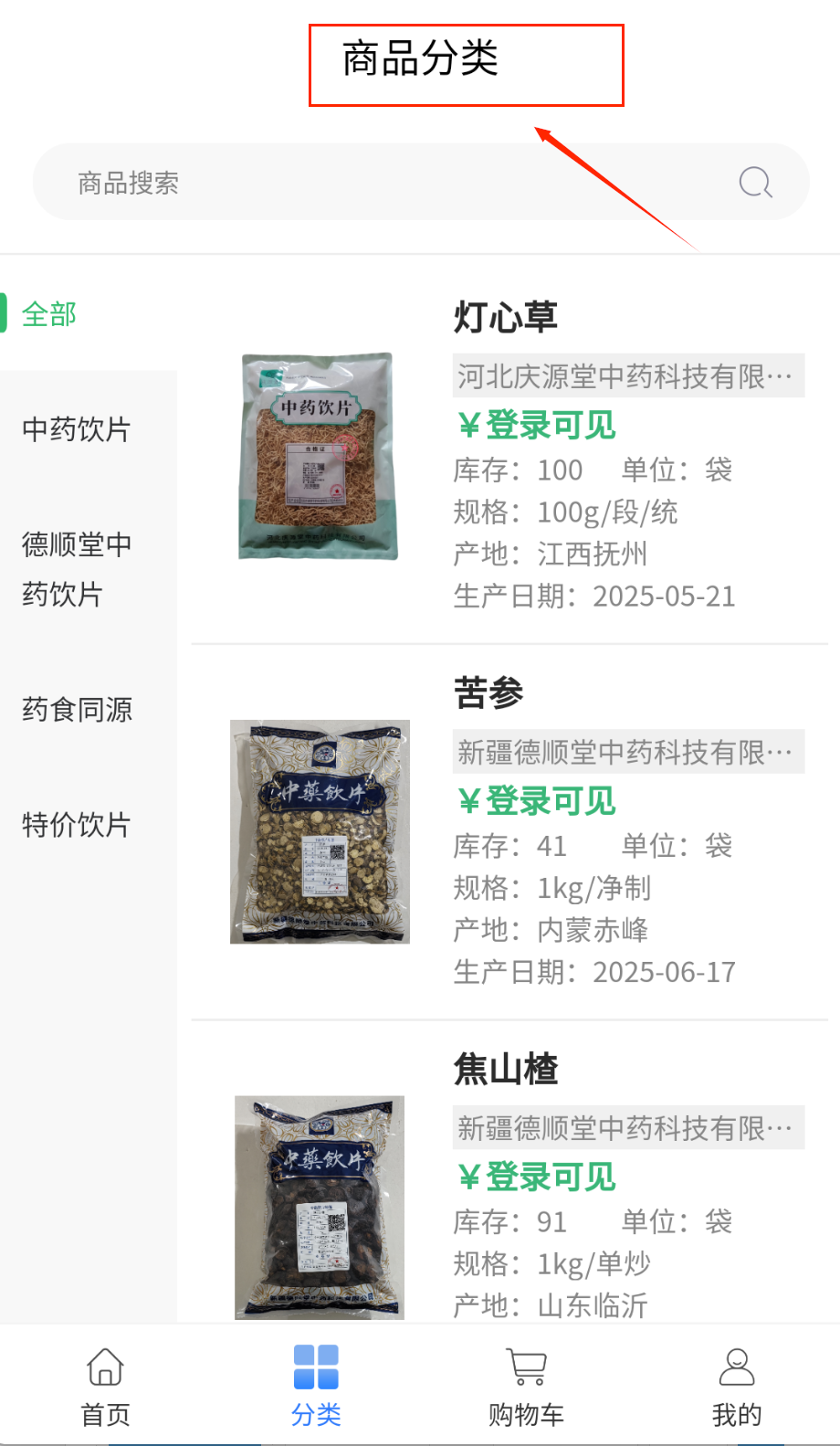This screenshot has height=1446, width=840.
Task: Show the 特价饮片 category
Action: [77, 825]
